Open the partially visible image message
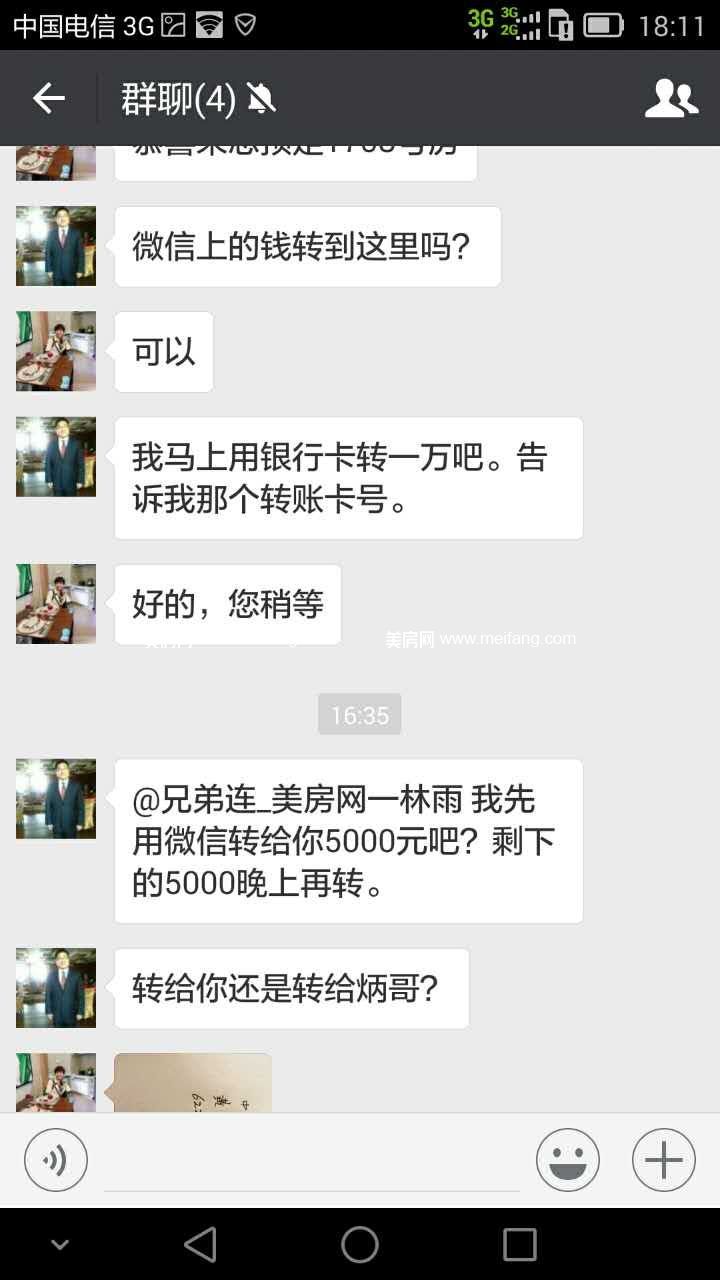This screenshot has height=1280, width=720. pyautogui.click(x=193, y=1083)
